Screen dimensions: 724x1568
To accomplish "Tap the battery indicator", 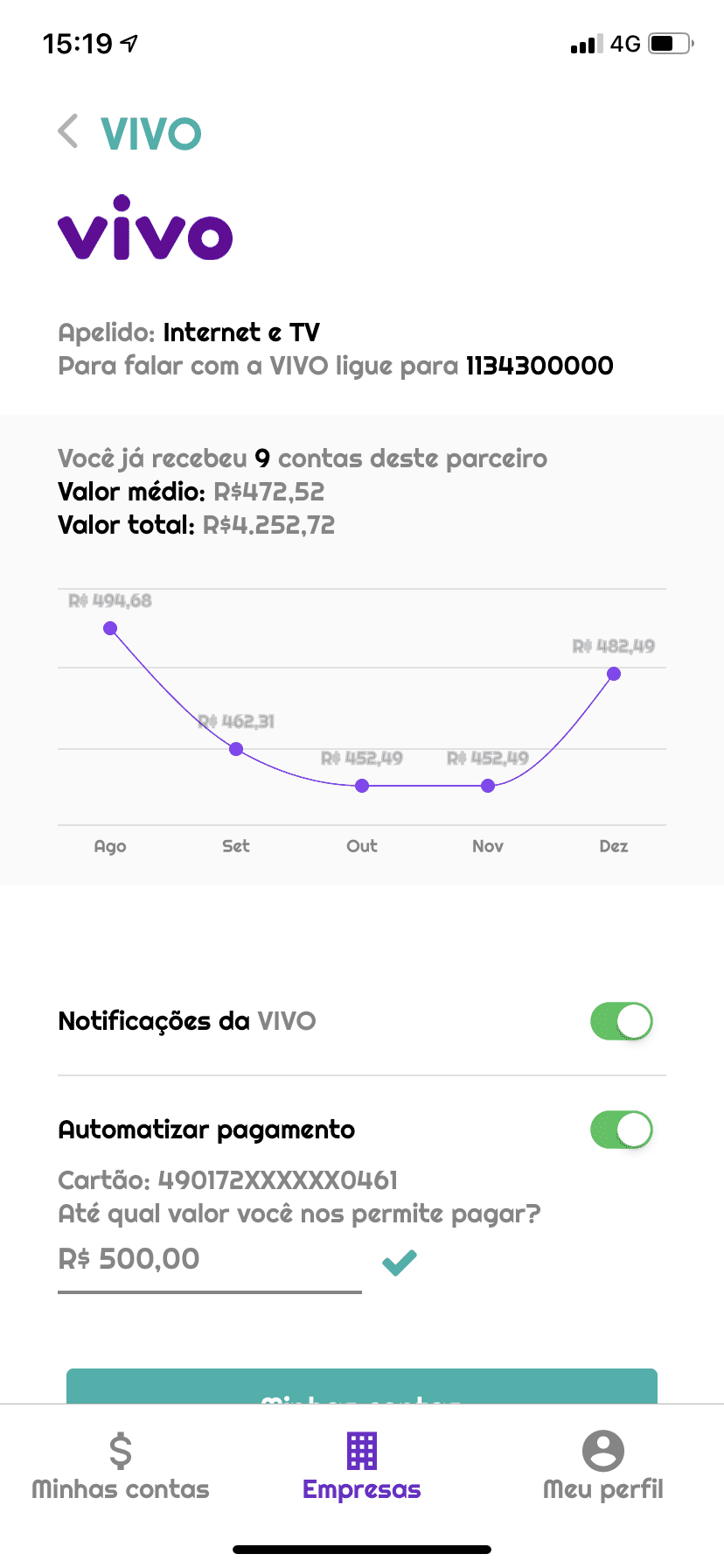I will tap(668, 42).
